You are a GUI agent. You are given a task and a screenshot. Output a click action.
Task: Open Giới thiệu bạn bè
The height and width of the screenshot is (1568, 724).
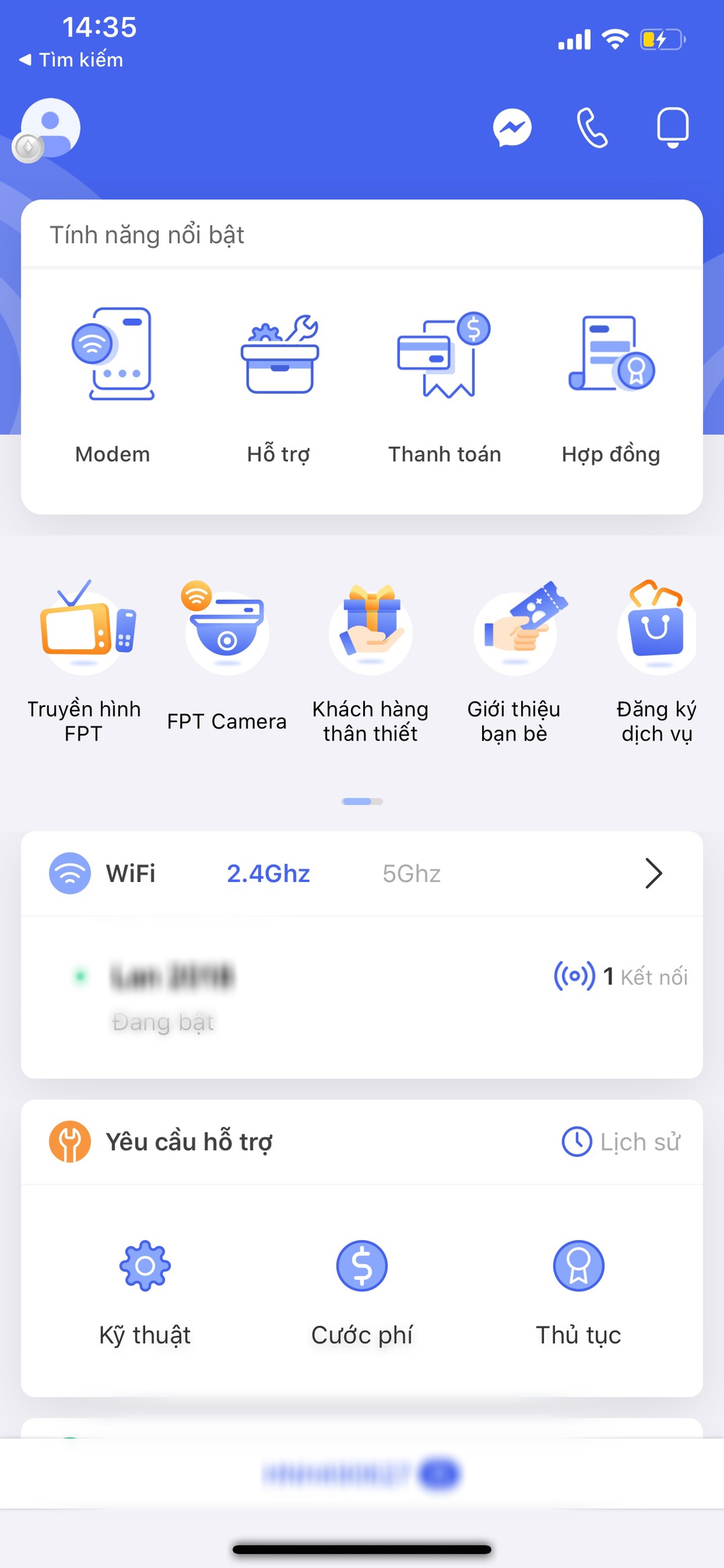click(x=514, y=658)
